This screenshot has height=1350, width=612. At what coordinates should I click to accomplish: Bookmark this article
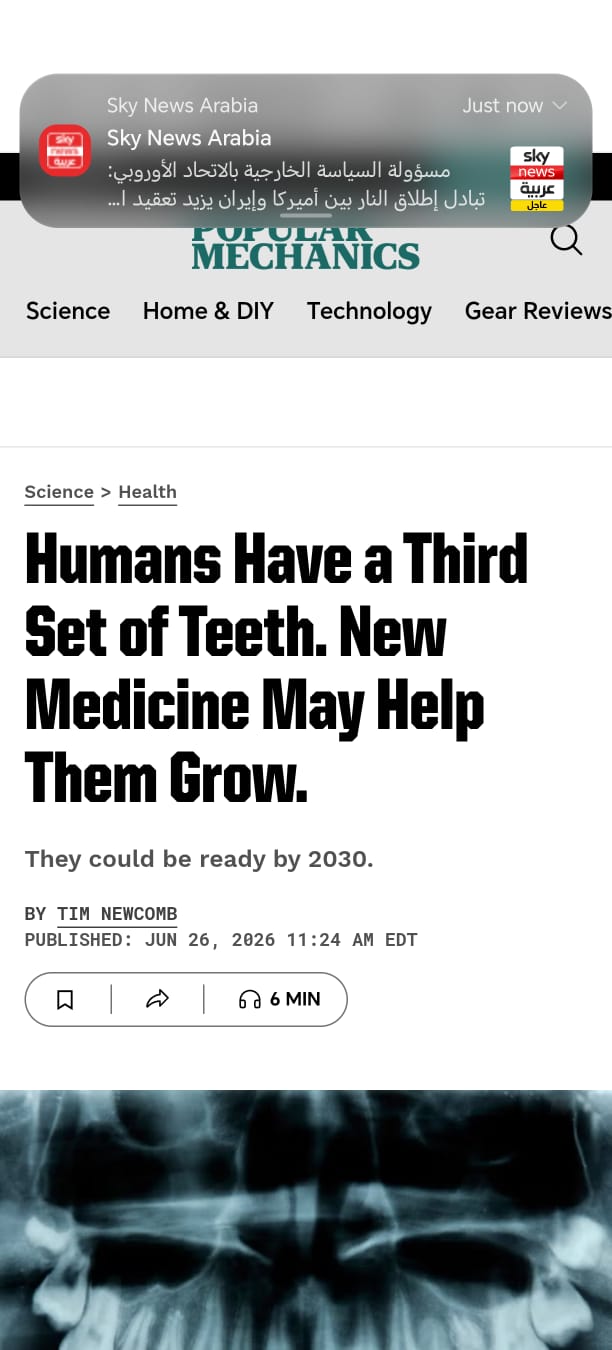click(65, 999)
